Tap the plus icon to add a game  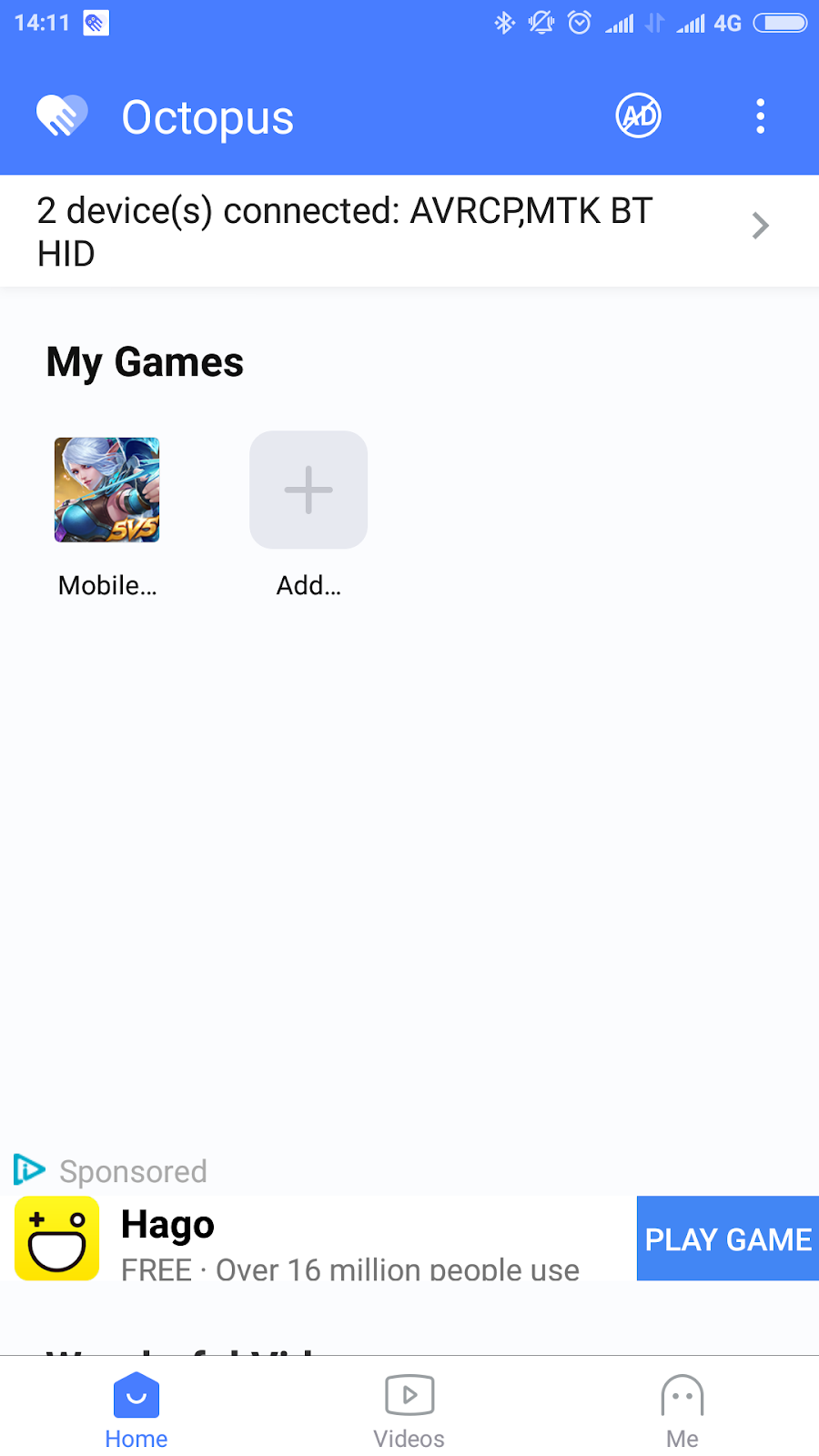[x=308, y=490]
